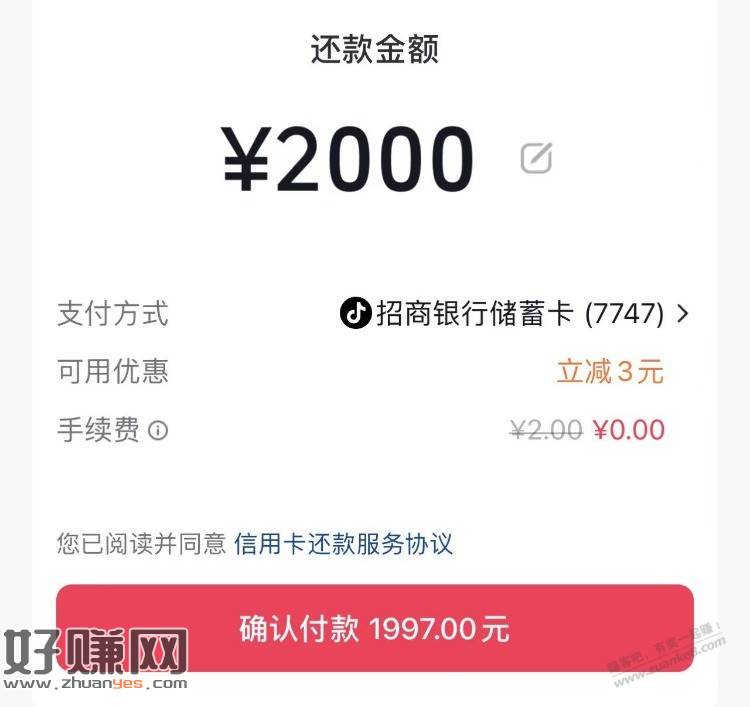Open the 信用卡还款服务协议 link
Screen dimensions: 750x707
pyautogui.click(x=343, y=544)
